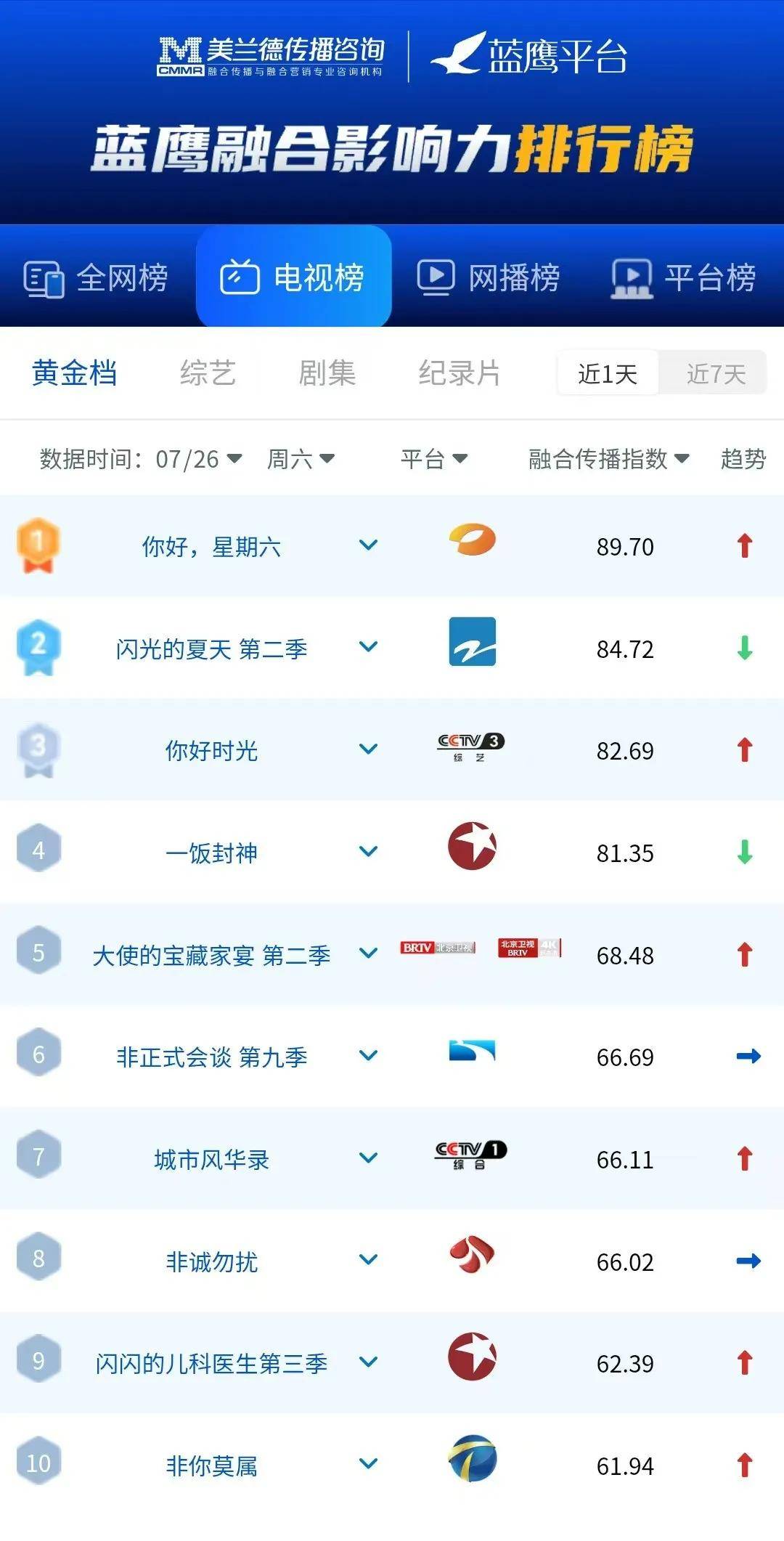Expand details for 你好时光
The width and height of the screenshot is (784, 1541).
(369, 749)
